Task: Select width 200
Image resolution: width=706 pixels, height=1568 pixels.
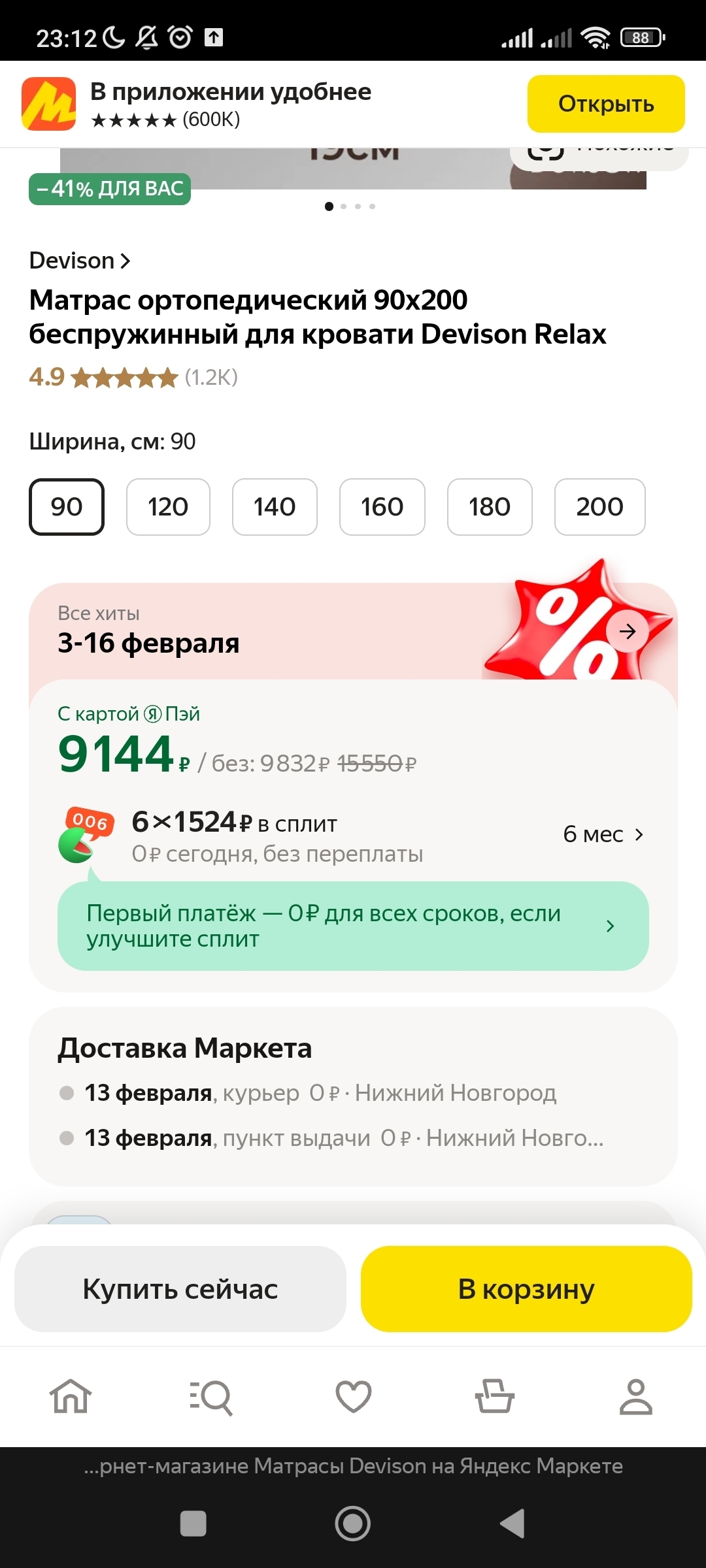Action: [599, 507]
